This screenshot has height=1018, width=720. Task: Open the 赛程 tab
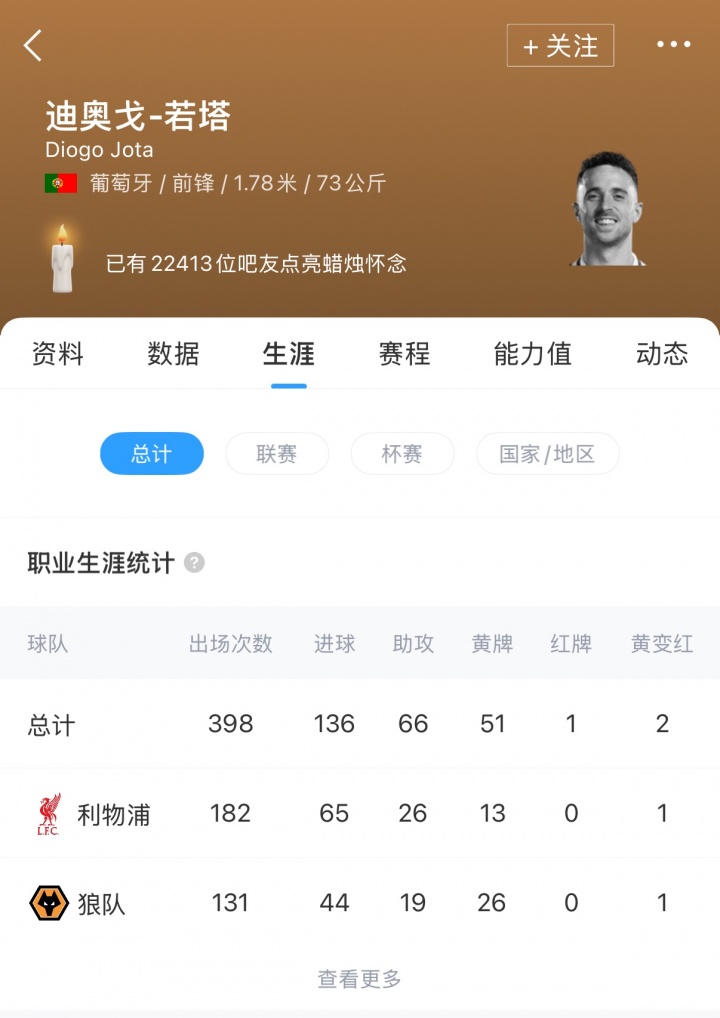pyautogui.click(x=404, y=353)
